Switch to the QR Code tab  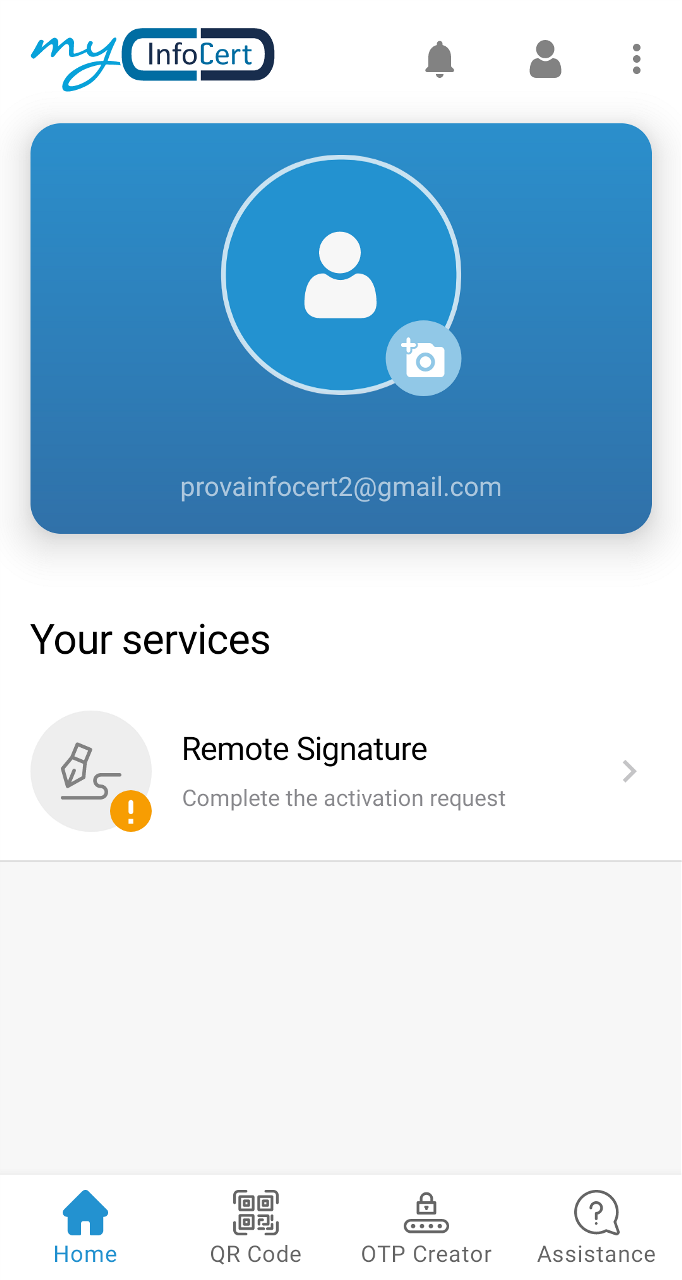click(256, 1227)
